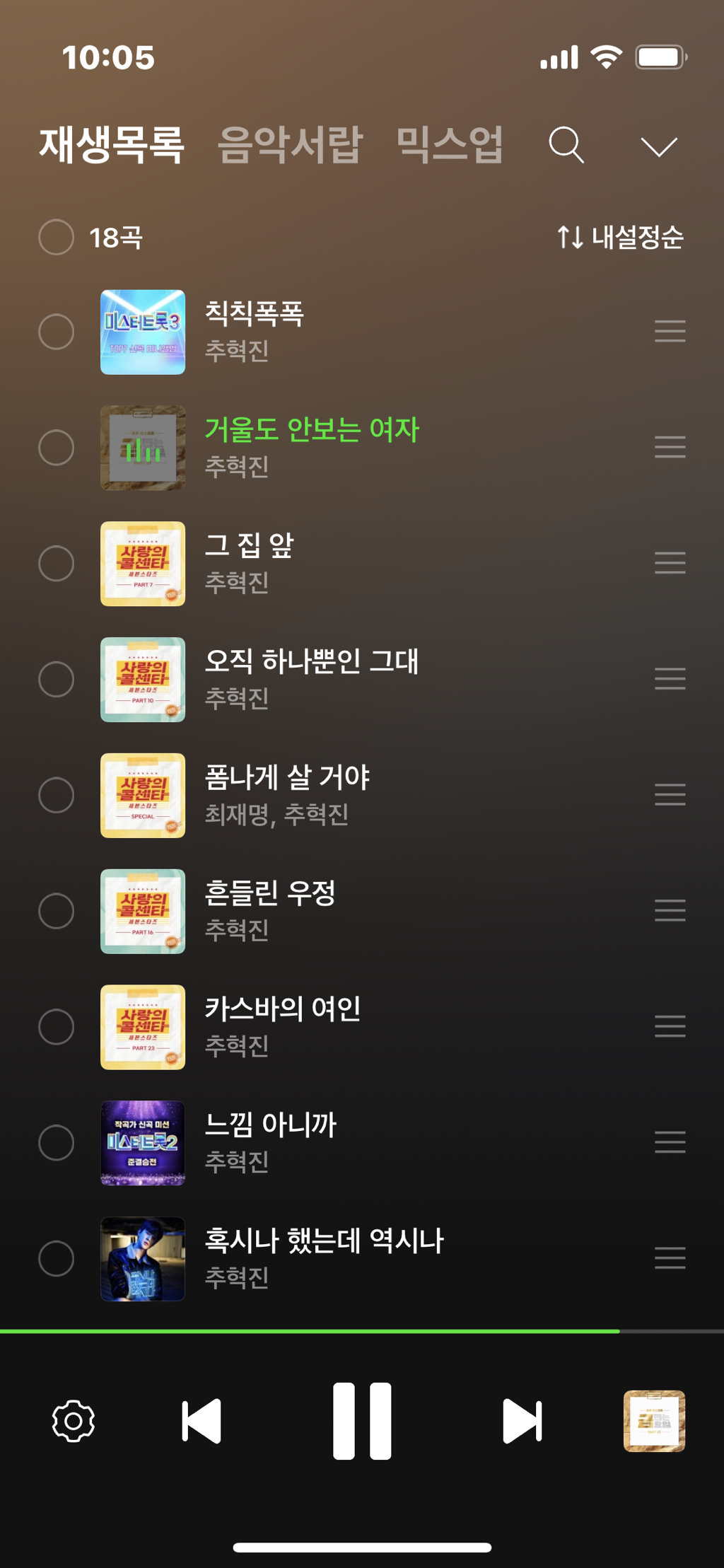This screenshot has height=1568, width=724.
Task: Open playback settings gear
Action: (x=74, y=1421)
